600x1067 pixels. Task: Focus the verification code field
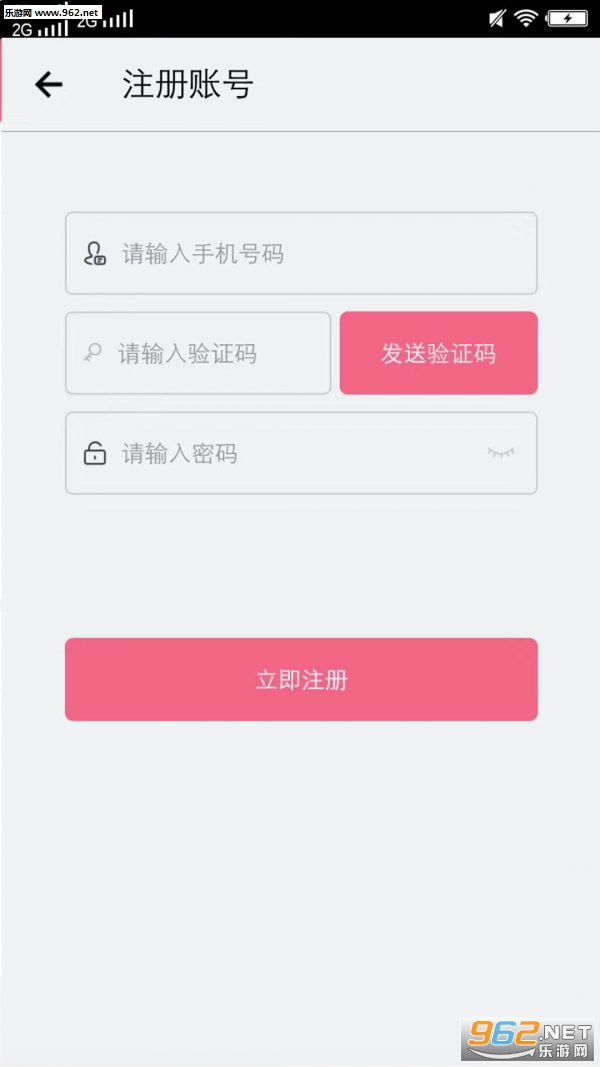pyautogui.click(x=198, y=353)
